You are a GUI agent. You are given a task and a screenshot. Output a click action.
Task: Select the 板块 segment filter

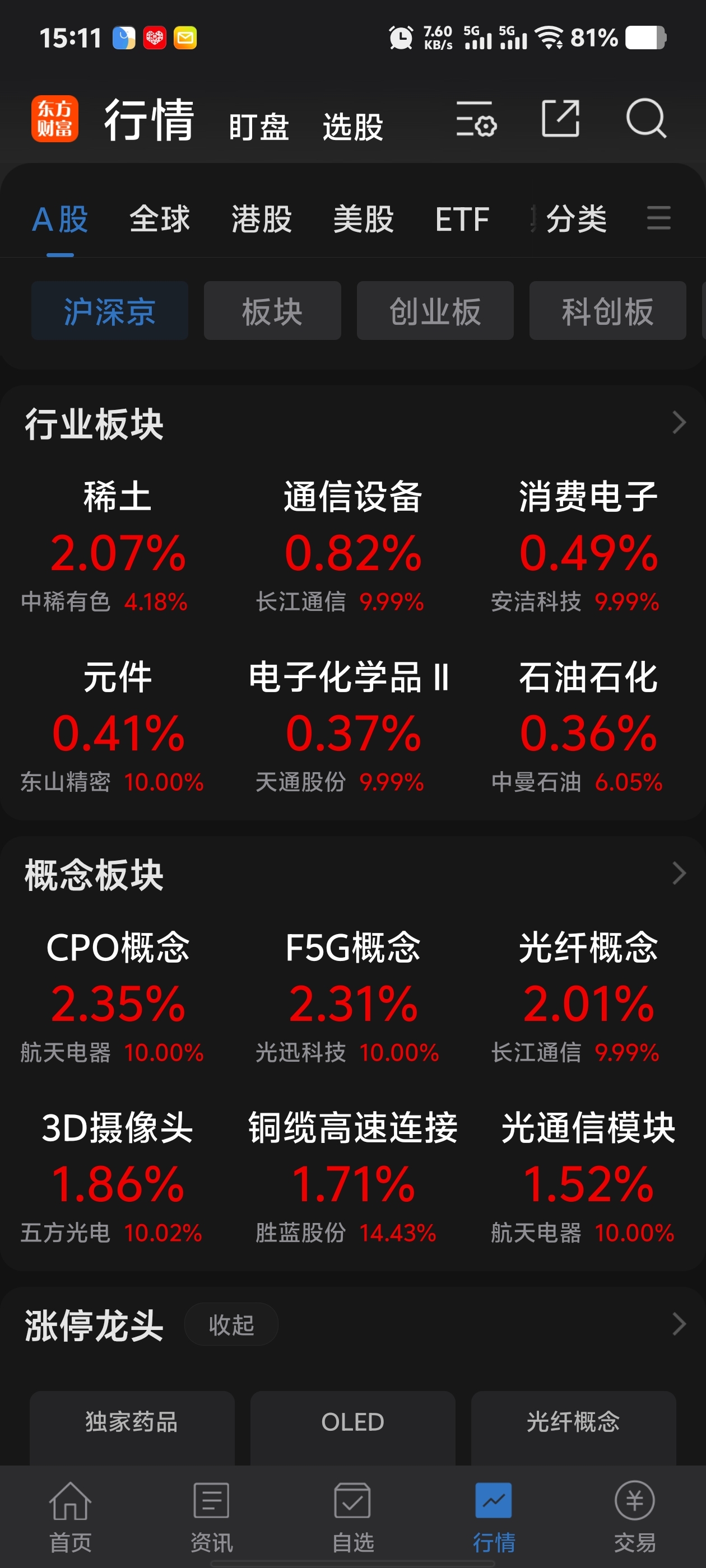coord(272,310)
